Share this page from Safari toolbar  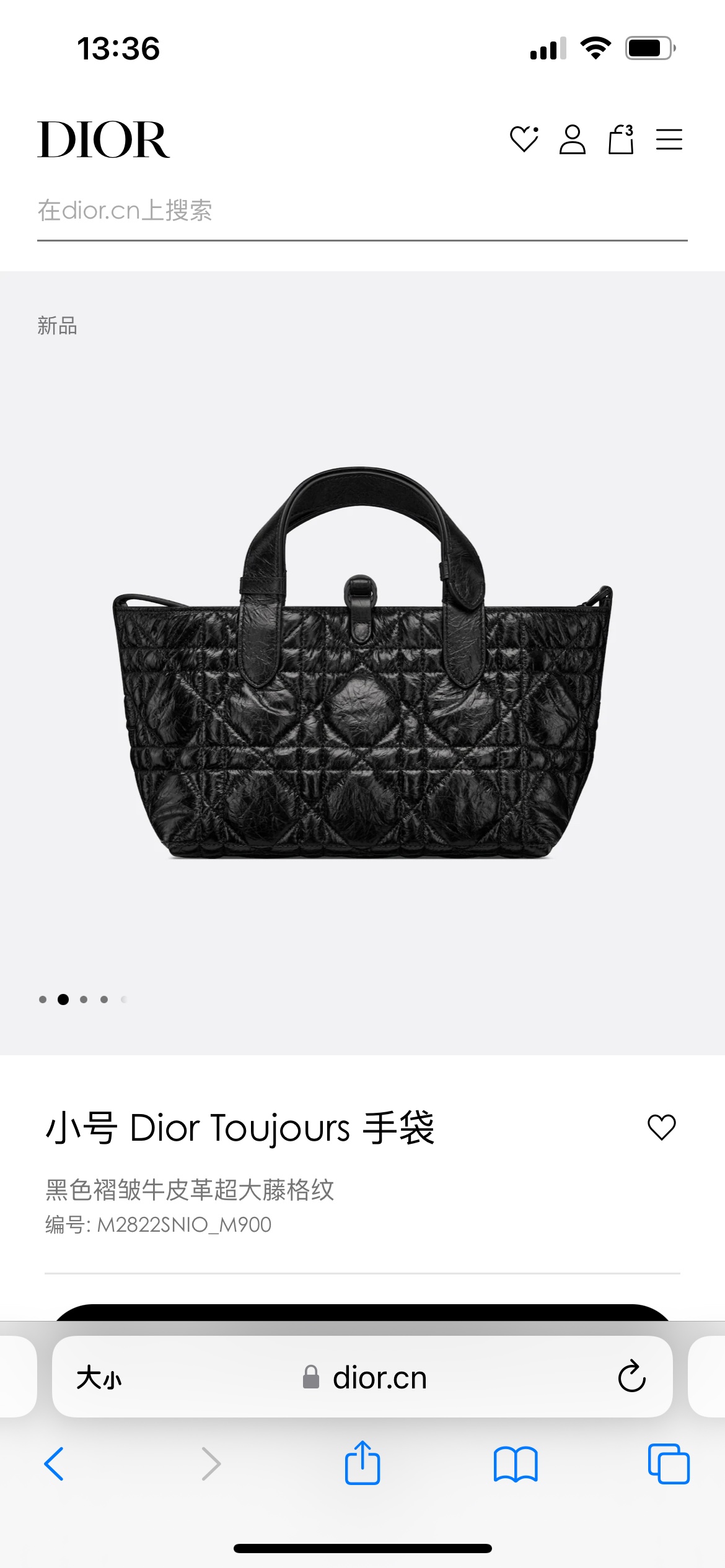362,1463
